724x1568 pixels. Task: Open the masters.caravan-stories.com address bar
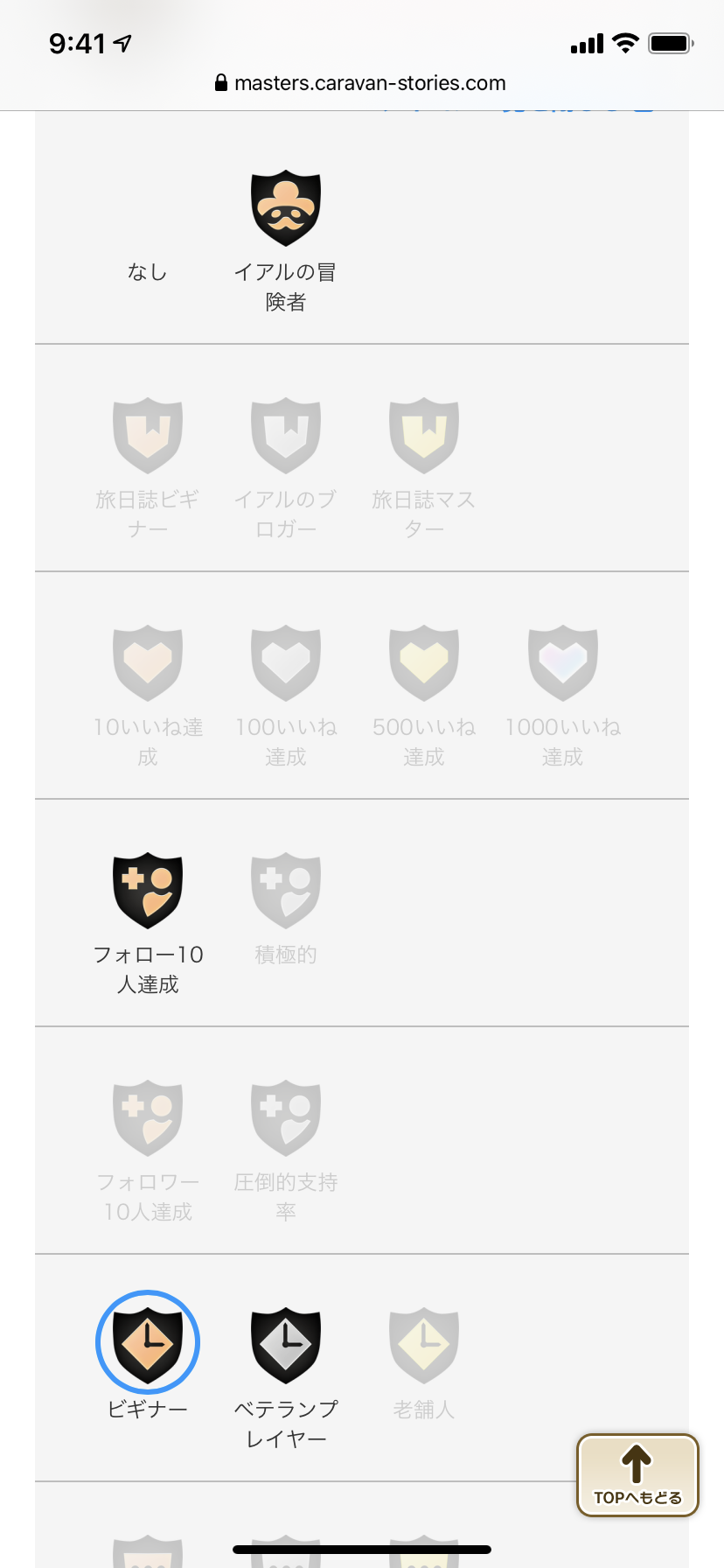(x=361, y=83)
